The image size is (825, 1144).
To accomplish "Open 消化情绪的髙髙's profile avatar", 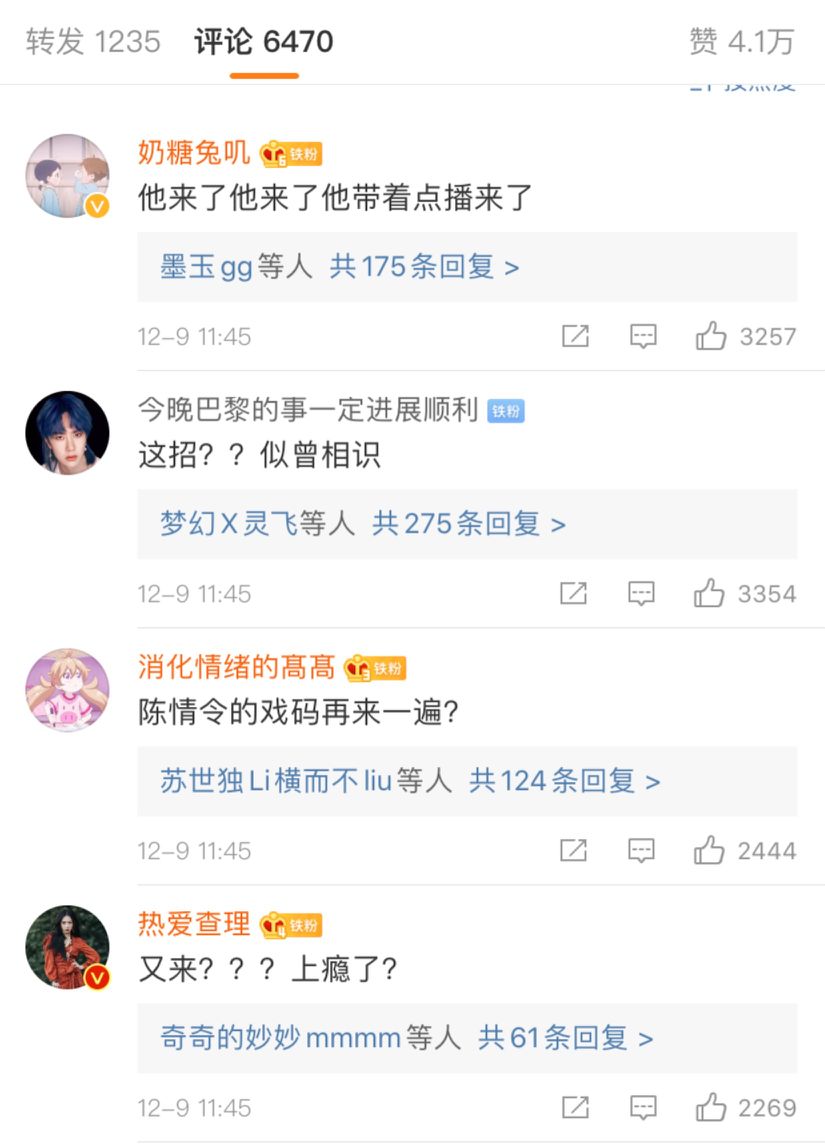I will (67, 690).
